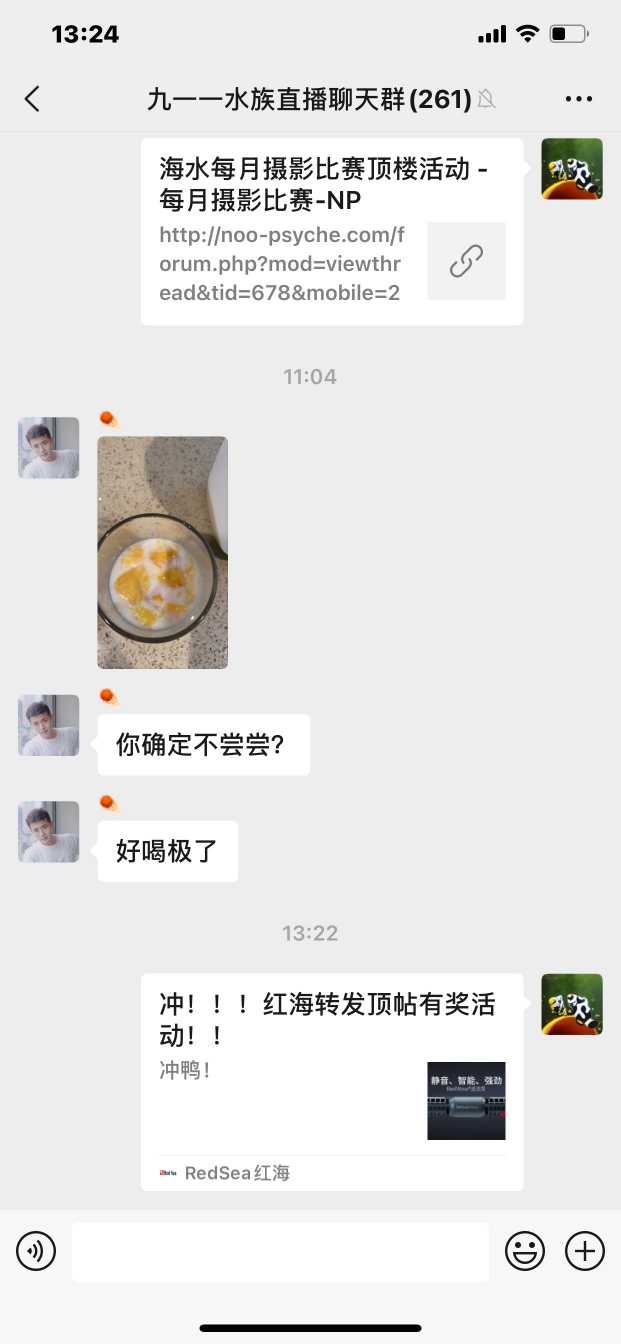Open the chat info overflow menu
This screenshot has width=621, height=1344.
coord(579,98)
